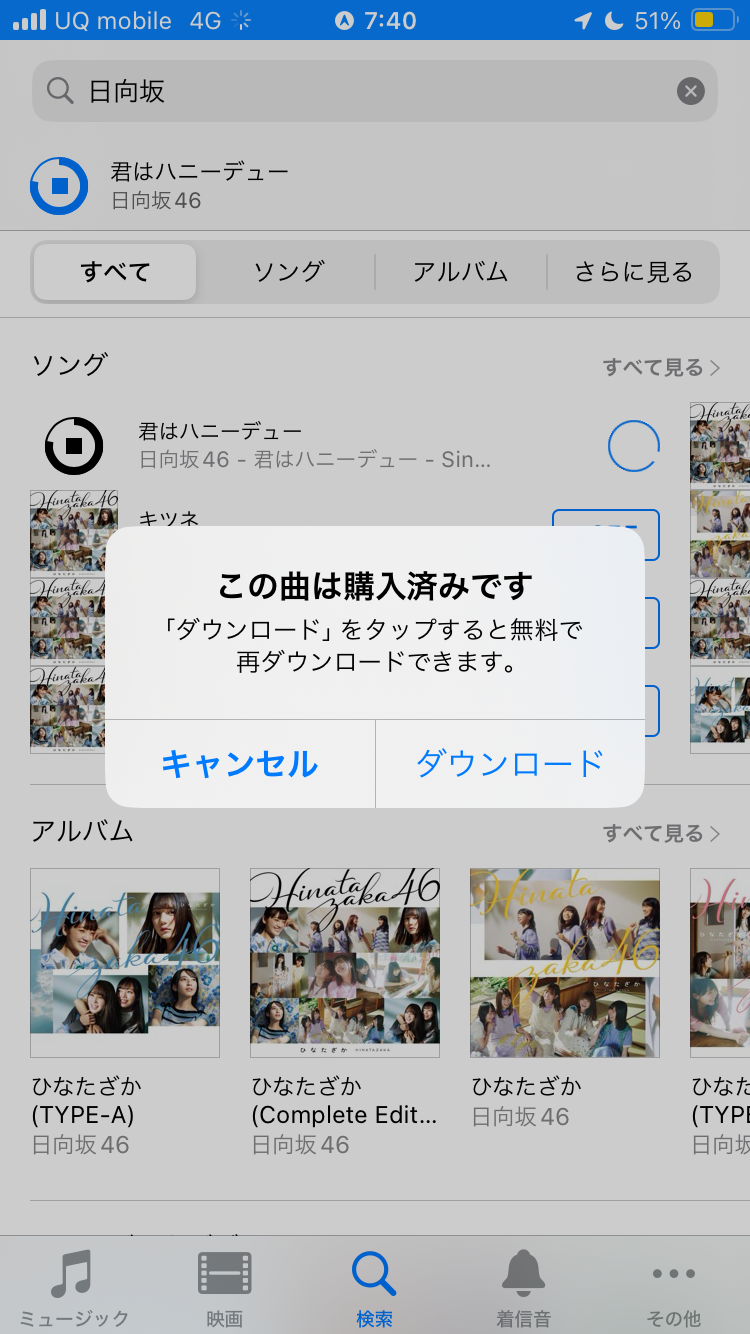Go to the 映画 tab
The image size is (750, 1334).
[224, 1289]
